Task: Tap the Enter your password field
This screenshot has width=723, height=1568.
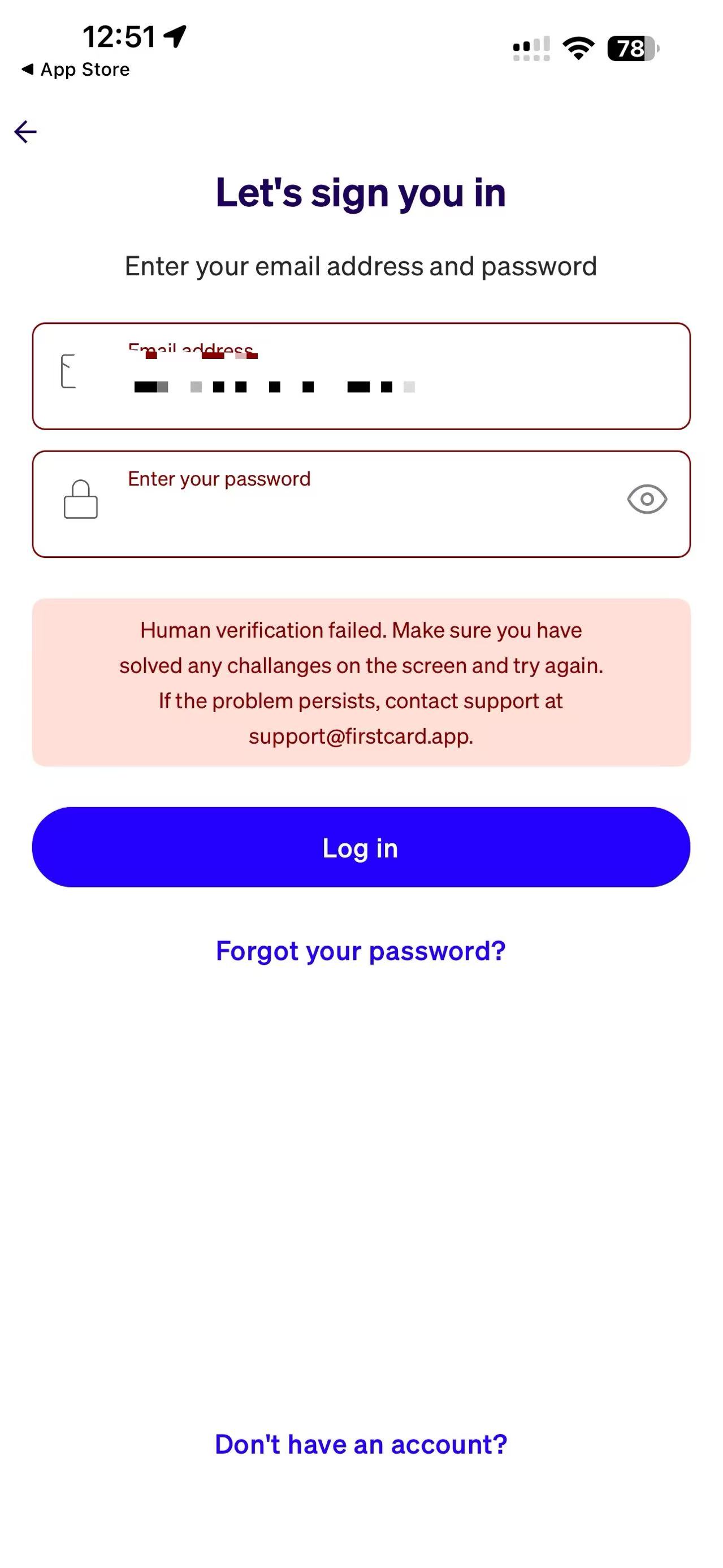Action: coord(360,505)
